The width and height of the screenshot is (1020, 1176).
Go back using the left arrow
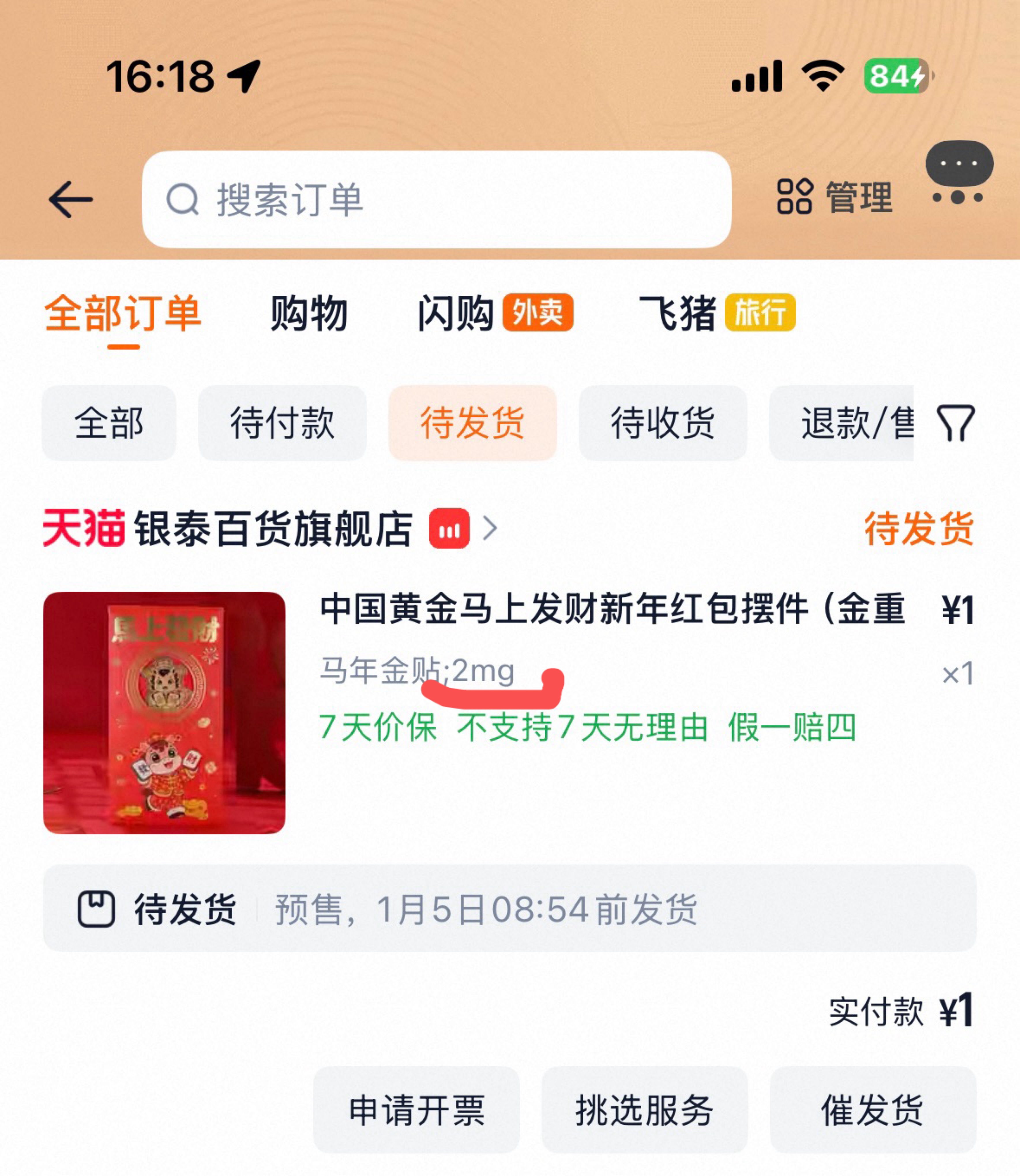(x=71, y=199)
